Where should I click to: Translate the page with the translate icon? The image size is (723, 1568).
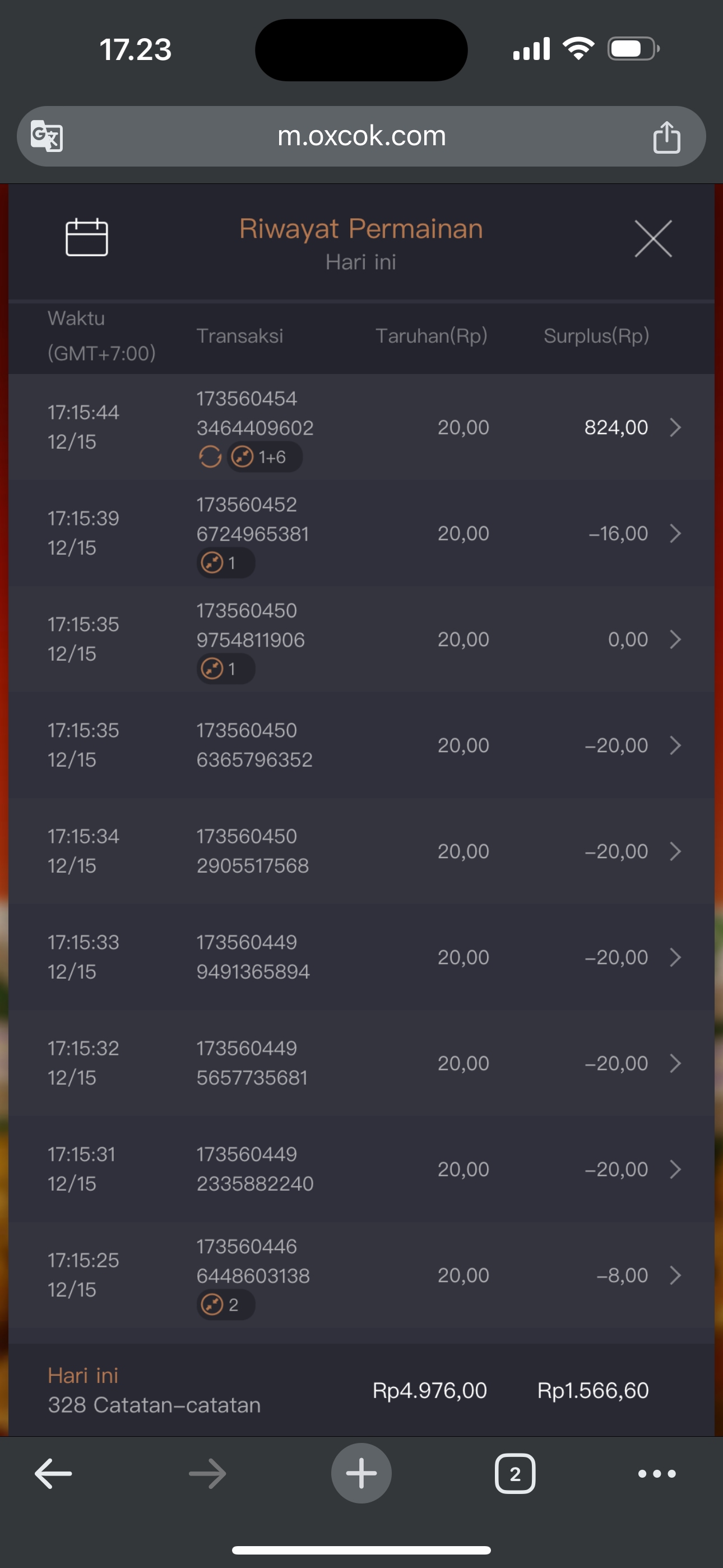click(47, 136)
